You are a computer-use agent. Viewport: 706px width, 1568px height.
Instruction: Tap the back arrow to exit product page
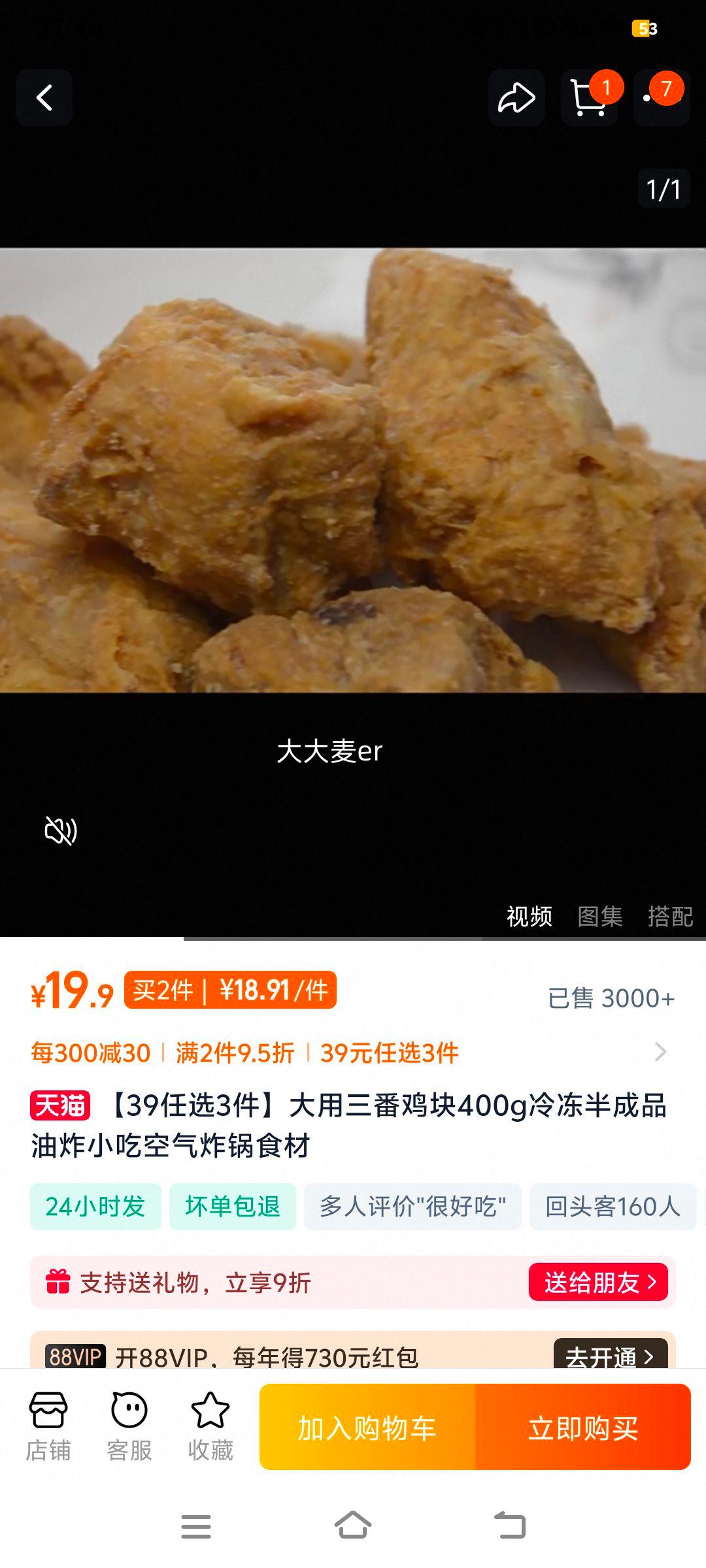[43, 97]
